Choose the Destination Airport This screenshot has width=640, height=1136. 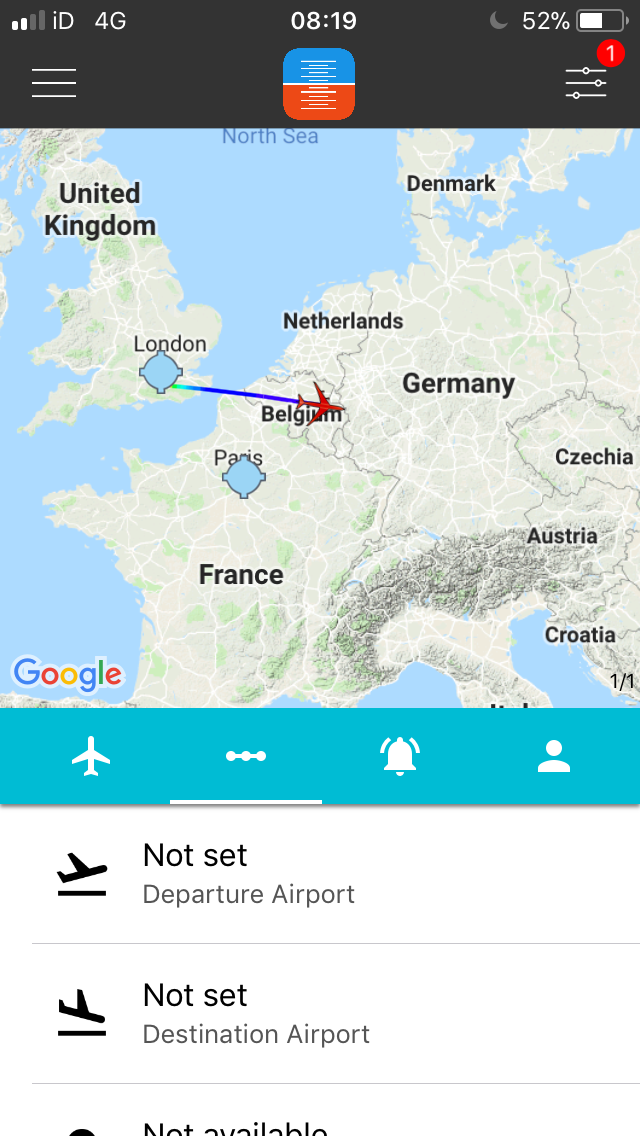point(320,1013)
